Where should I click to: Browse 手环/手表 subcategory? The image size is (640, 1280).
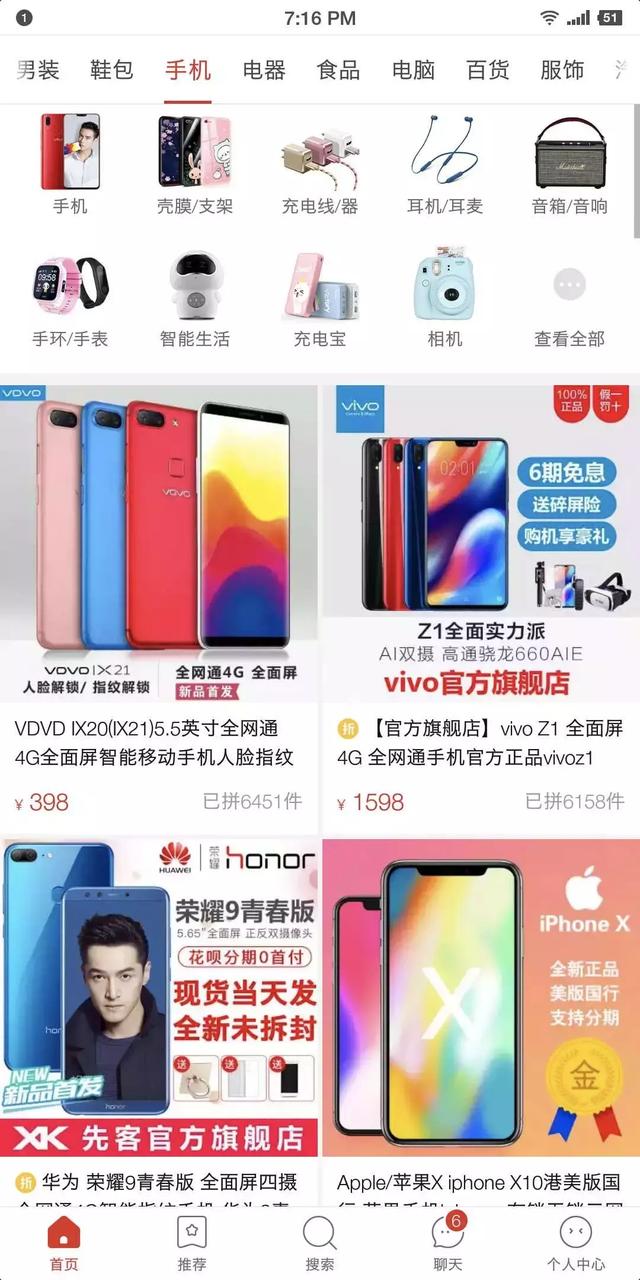click(x=70, y=298)
